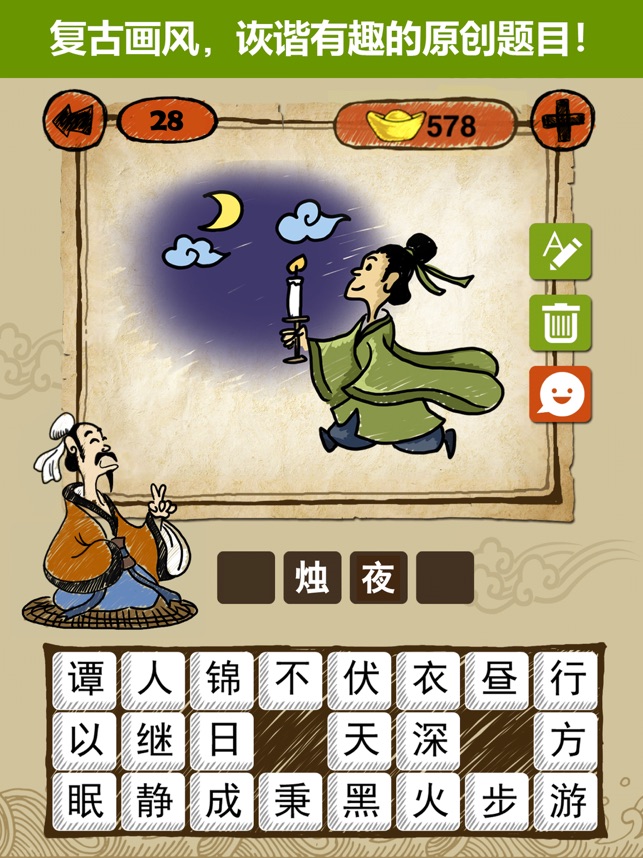Pick the 深 character tile

click(429, 741)
